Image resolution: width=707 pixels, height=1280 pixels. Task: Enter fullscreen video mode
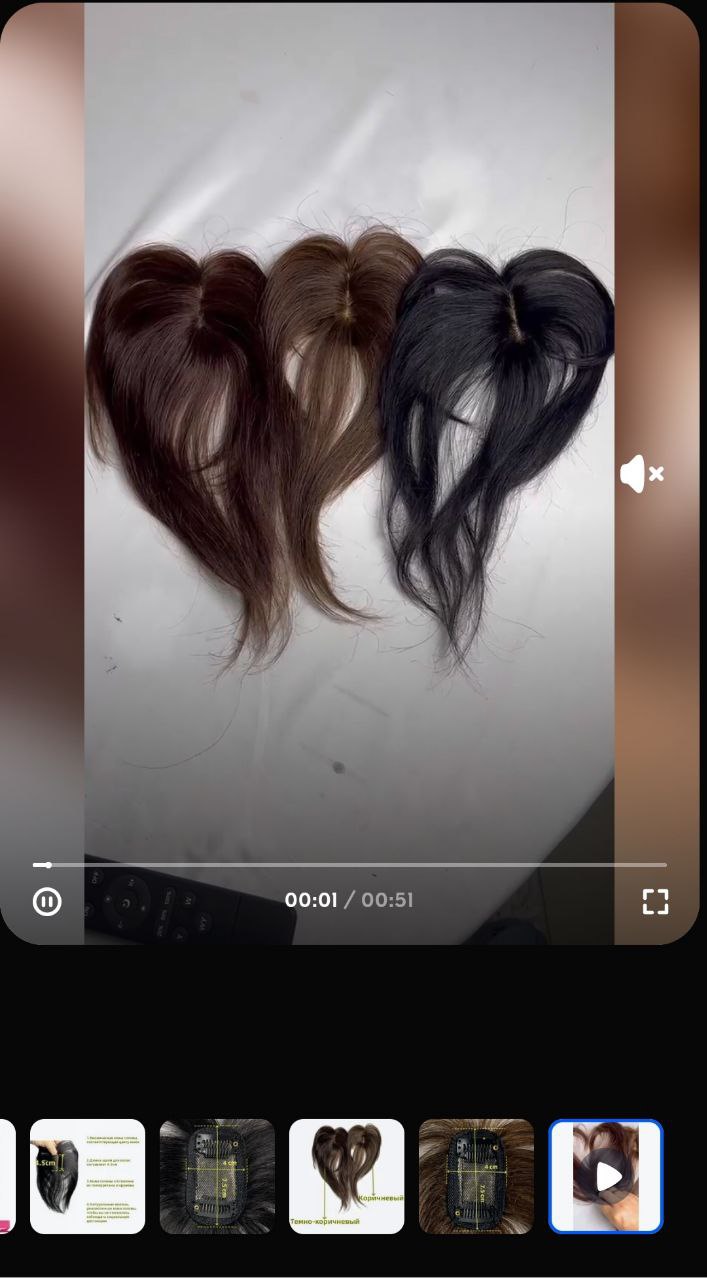point(655,901)
